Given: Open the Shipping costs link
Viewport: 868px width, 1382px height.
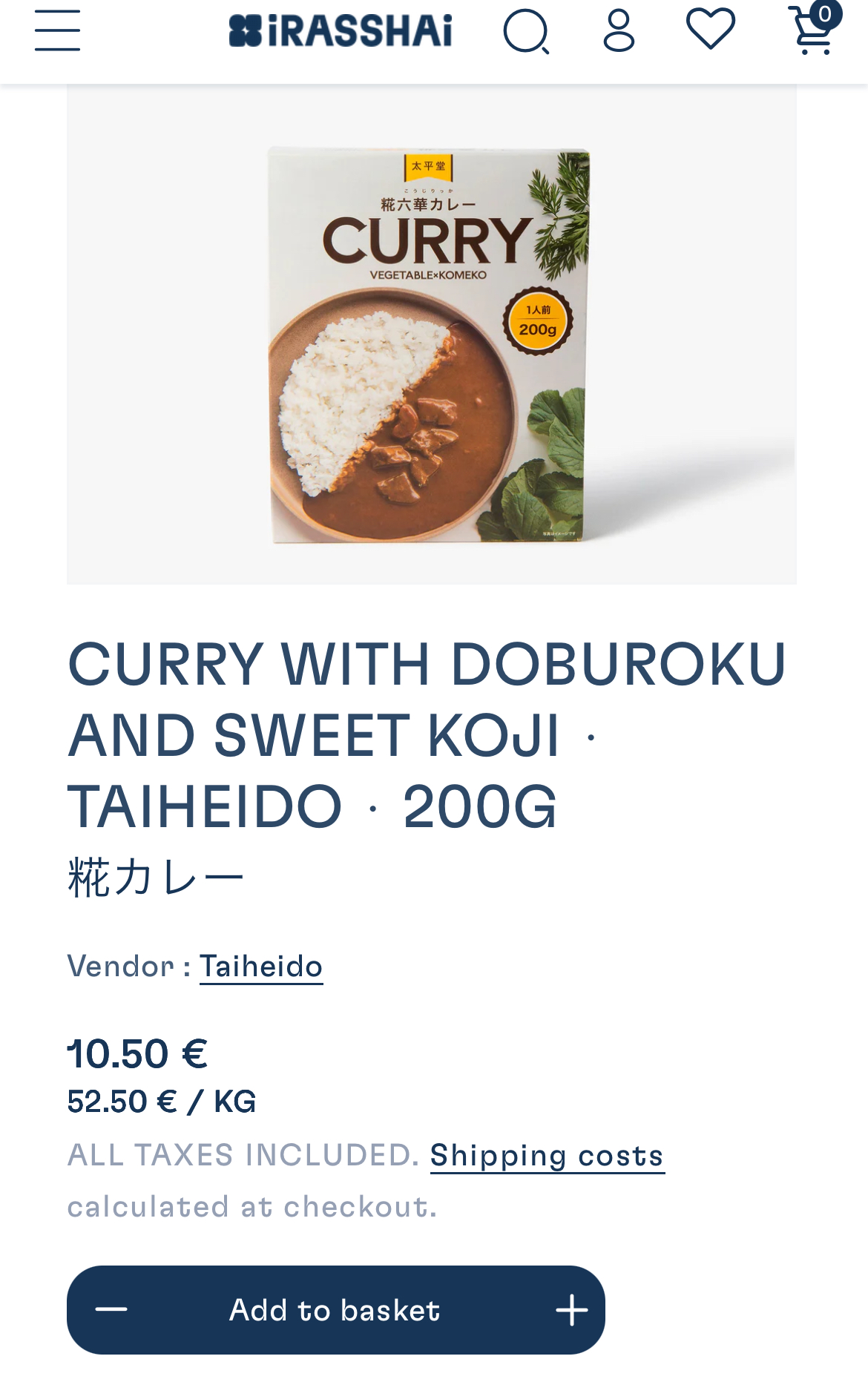Looking at the screenshot, I should tap(547, 1156).
